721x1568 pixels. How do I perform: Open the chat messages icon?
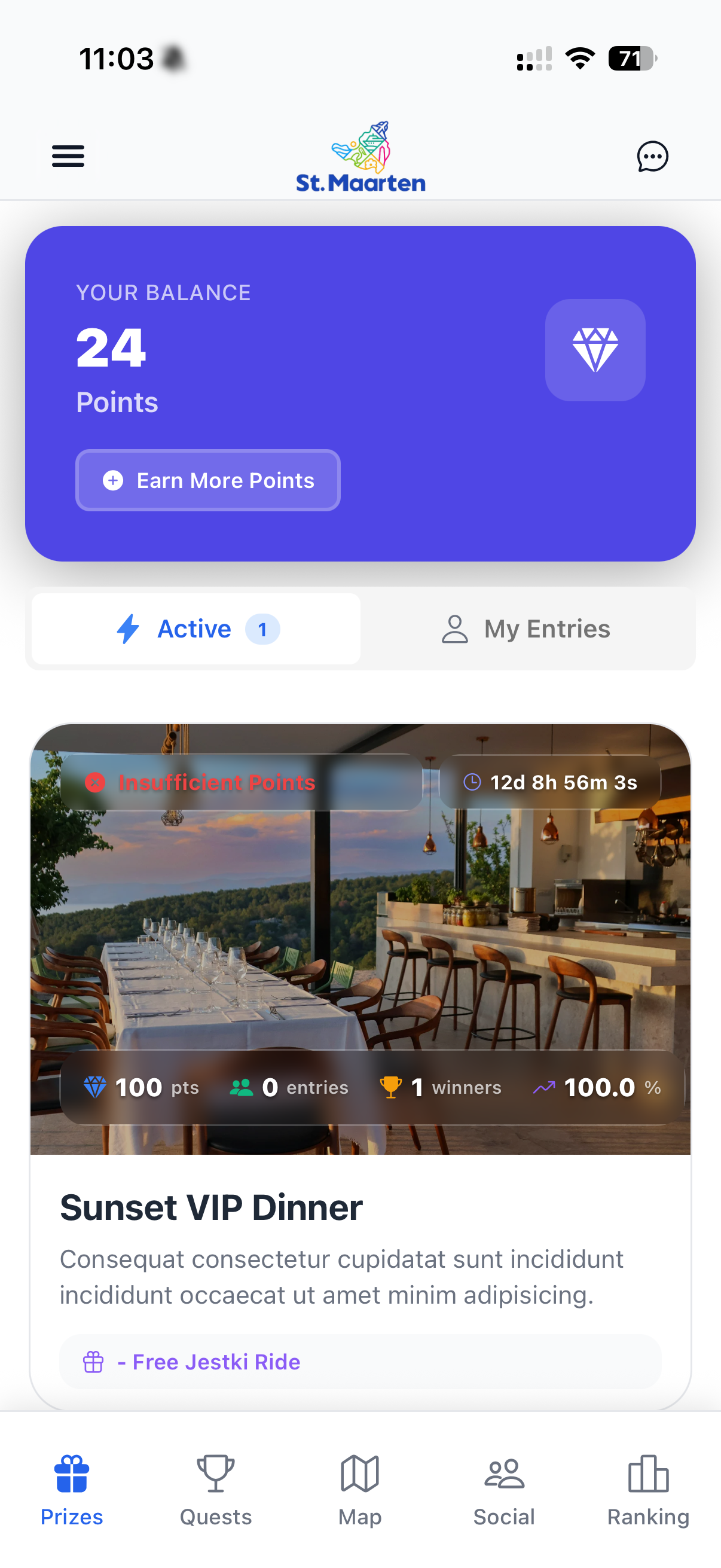coord(652,156)
